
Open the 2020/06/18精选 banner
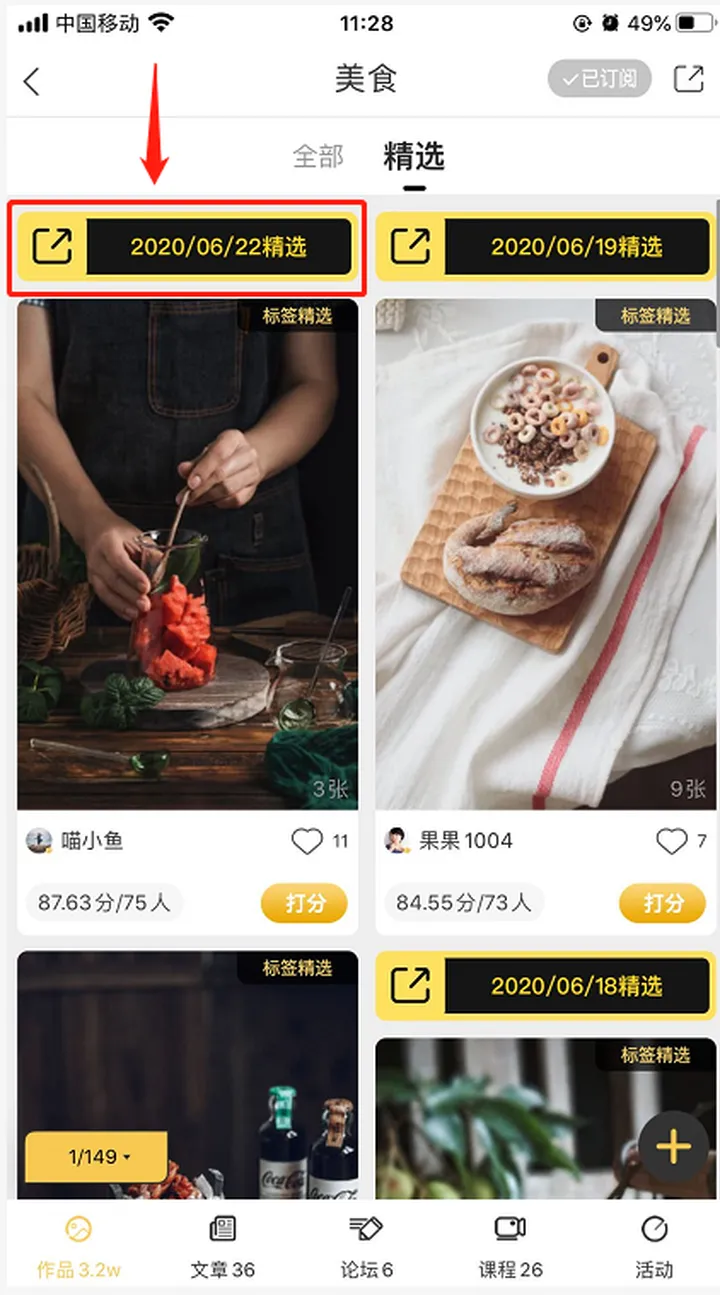[x=546, y=986]
